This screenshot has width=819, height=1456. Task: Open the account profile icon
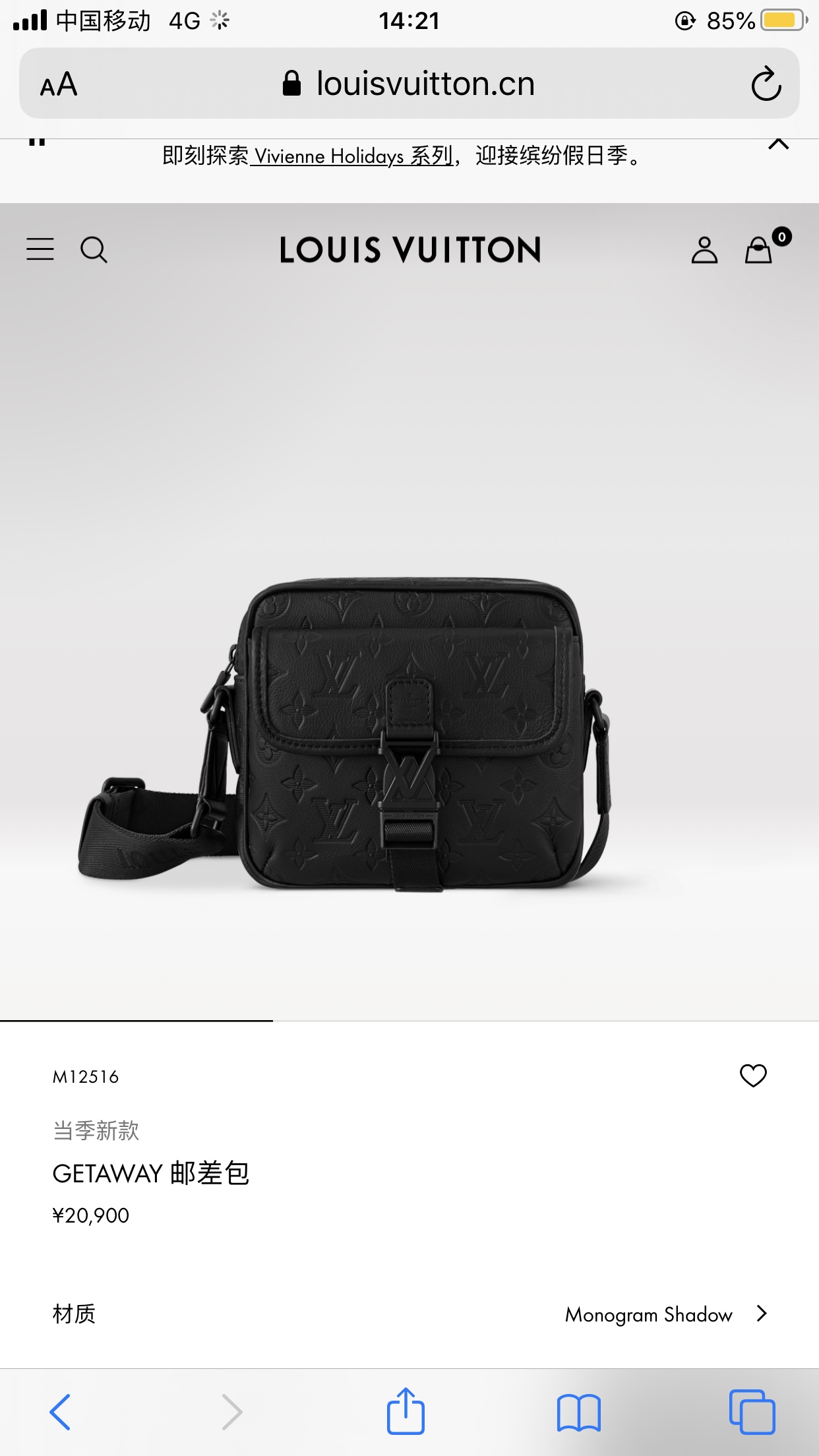click(x=704, y=250)
